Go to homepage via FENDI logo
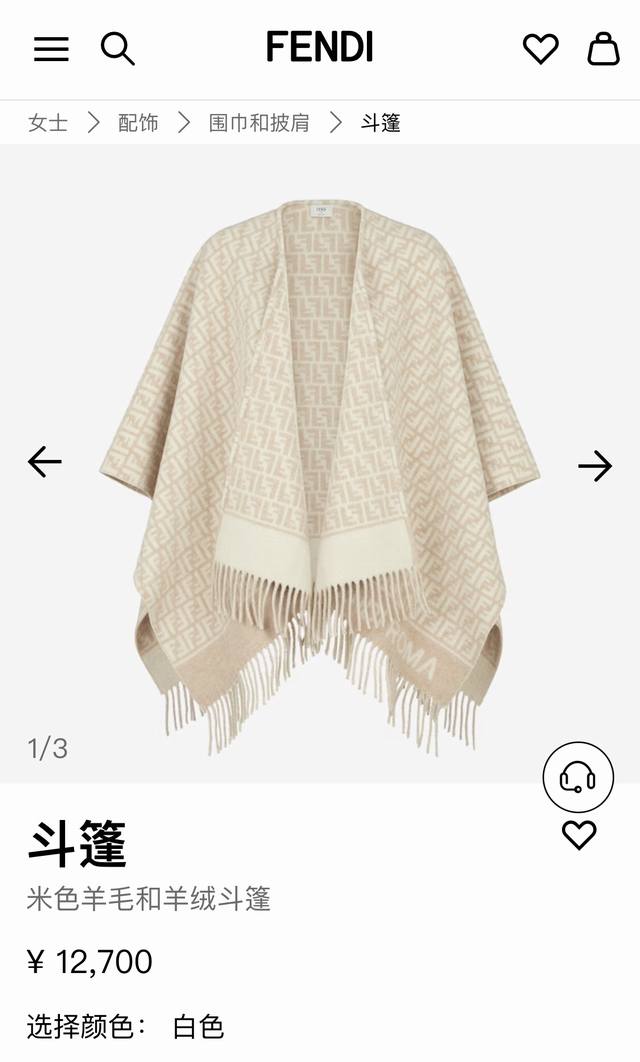The image size is (640, 1062). tap(319, 47)
